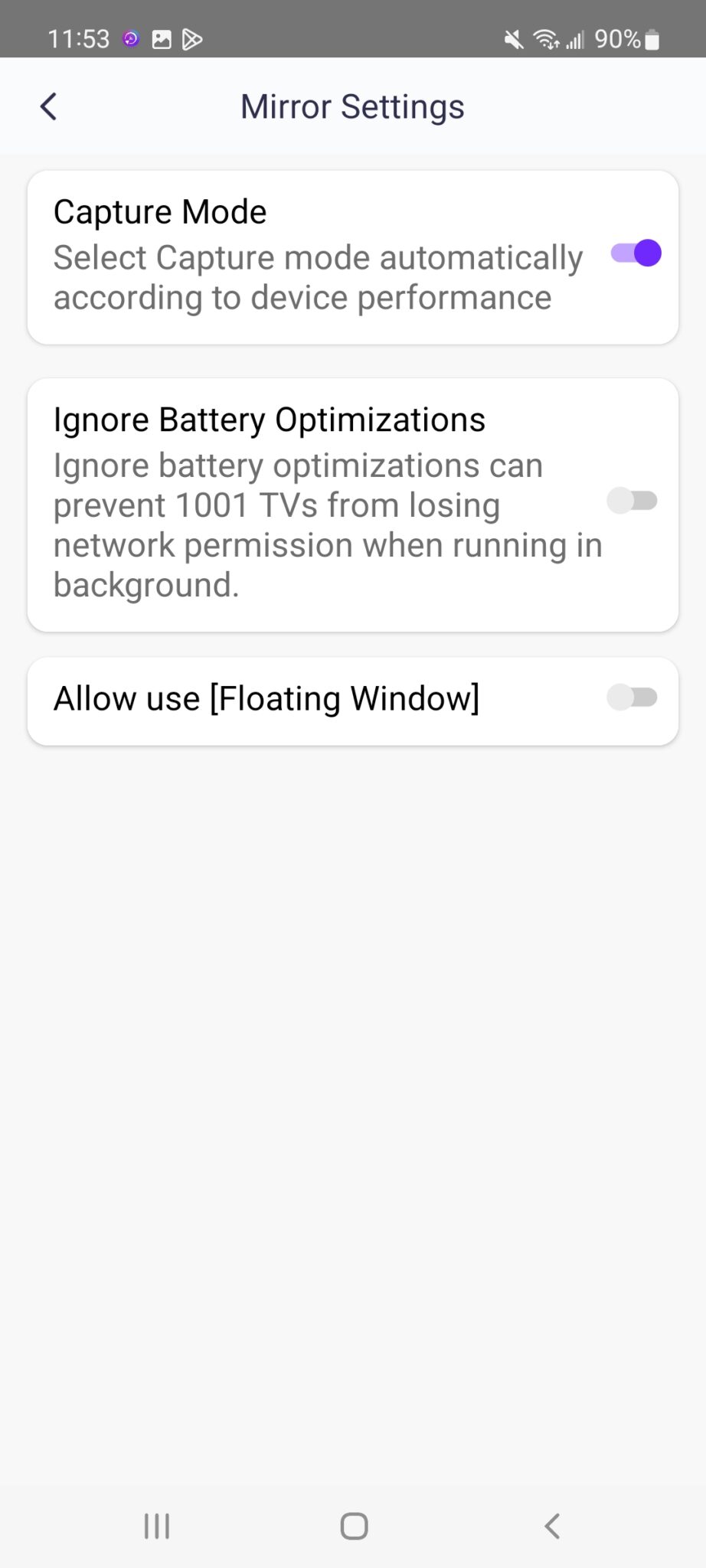Tap the Capture Mode heading text

(159, 211)
